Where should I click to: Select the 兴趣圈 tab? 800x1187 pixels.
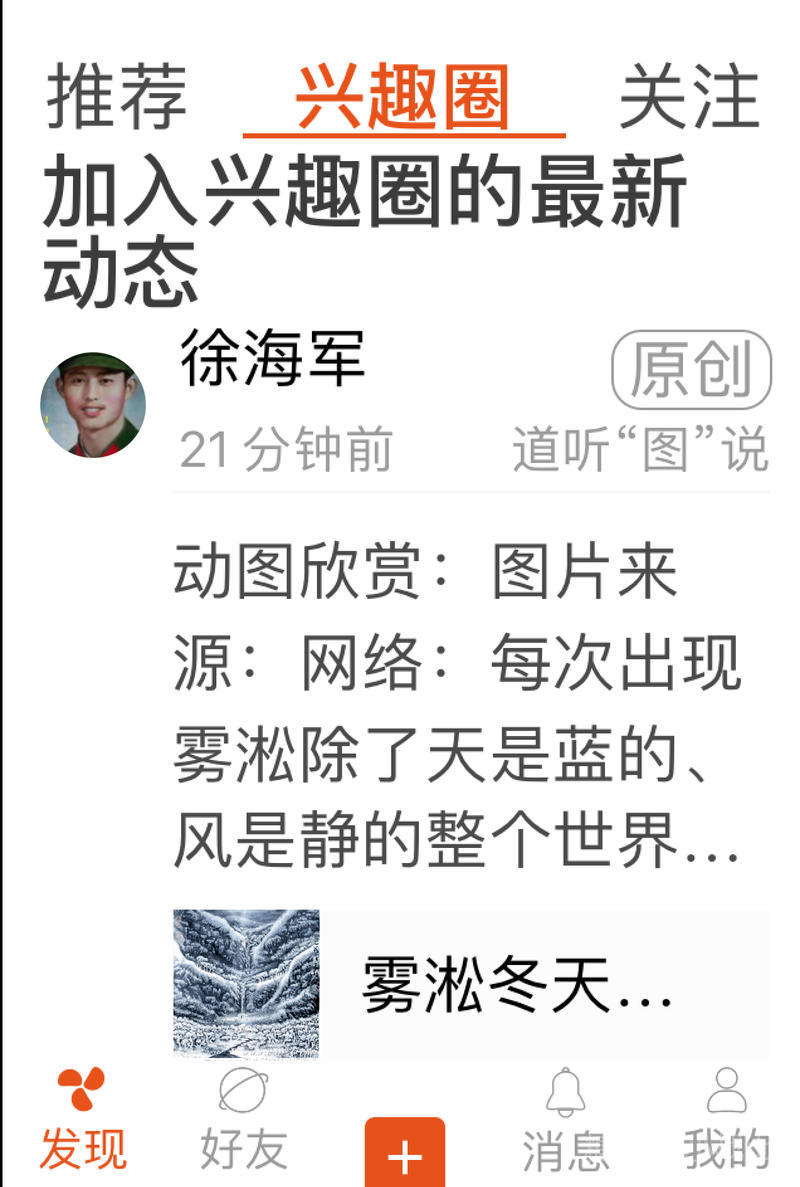(x=404, y=98)
